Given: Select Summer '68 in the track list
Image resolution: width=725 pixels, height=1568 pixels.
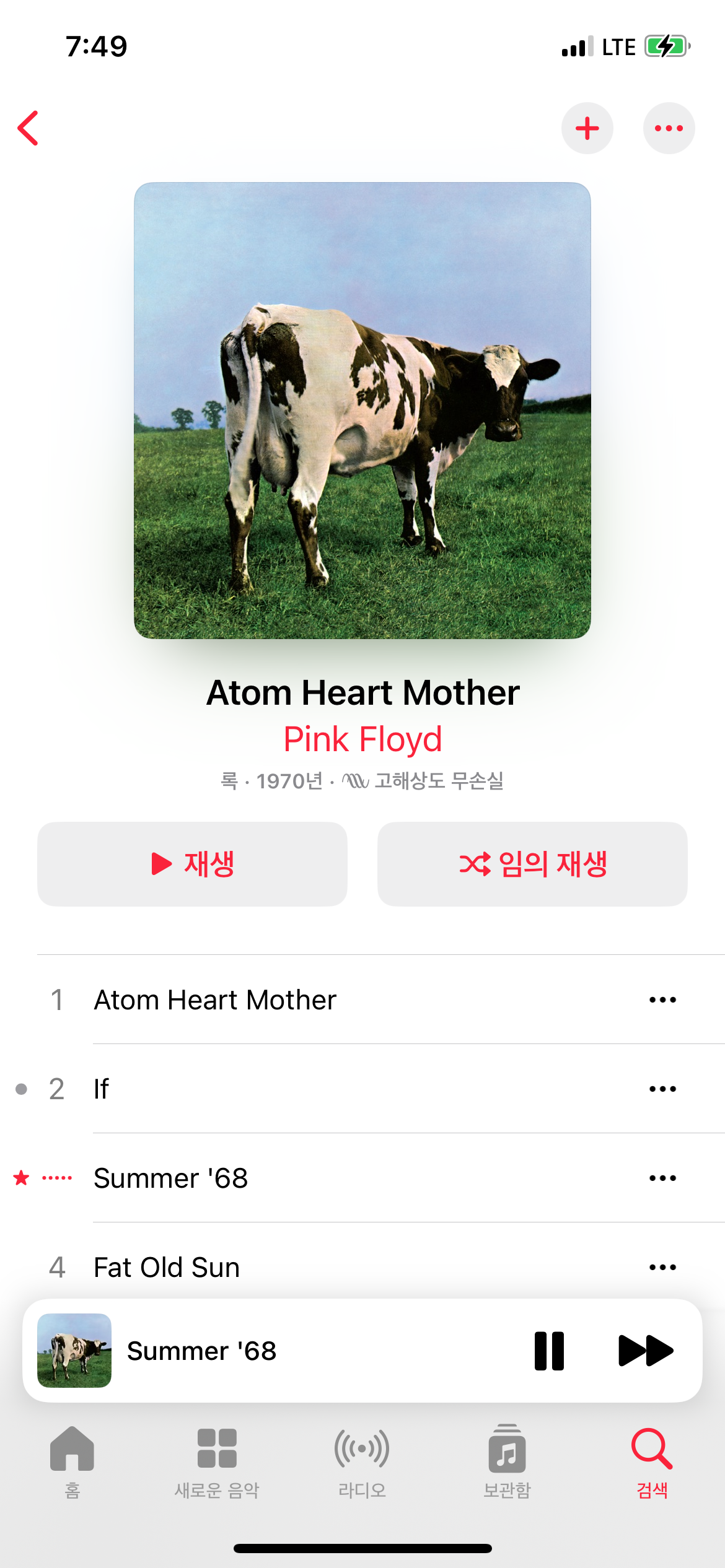Looking at the screenshot, I should [x=171, y=1178].
